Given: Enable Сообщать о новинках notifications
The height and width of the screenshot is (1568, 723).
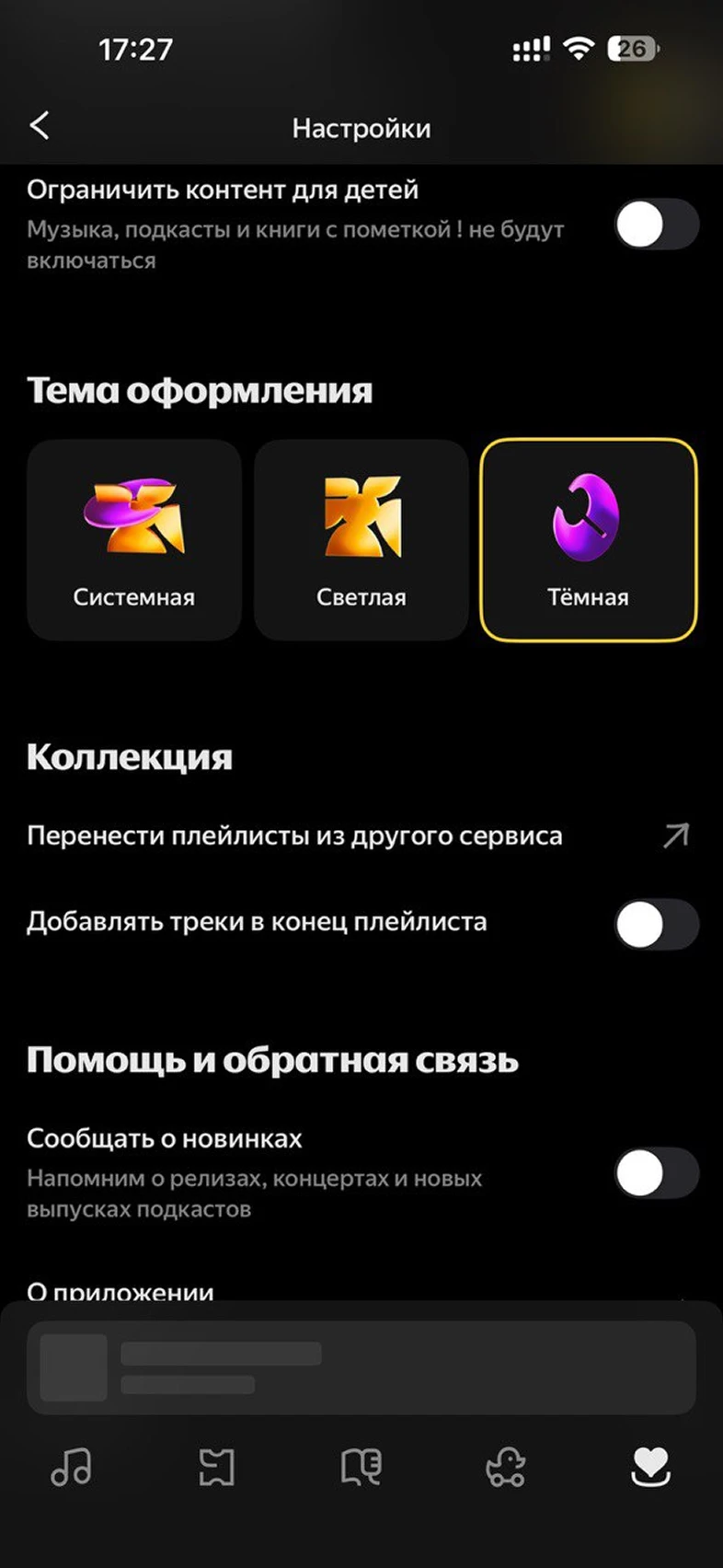Looking at the screenshot, I should click(656, 1175).
